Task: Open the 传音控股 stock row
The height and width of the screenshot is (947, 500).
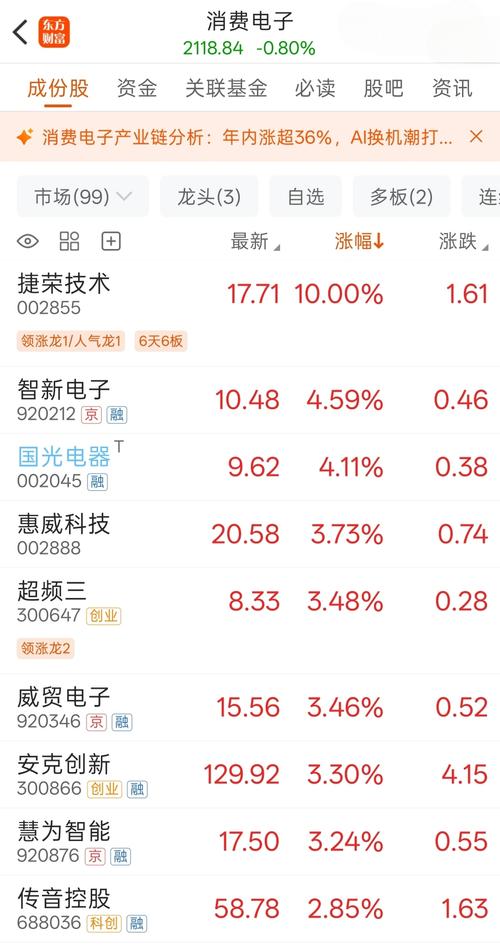Action: point(250,909)
